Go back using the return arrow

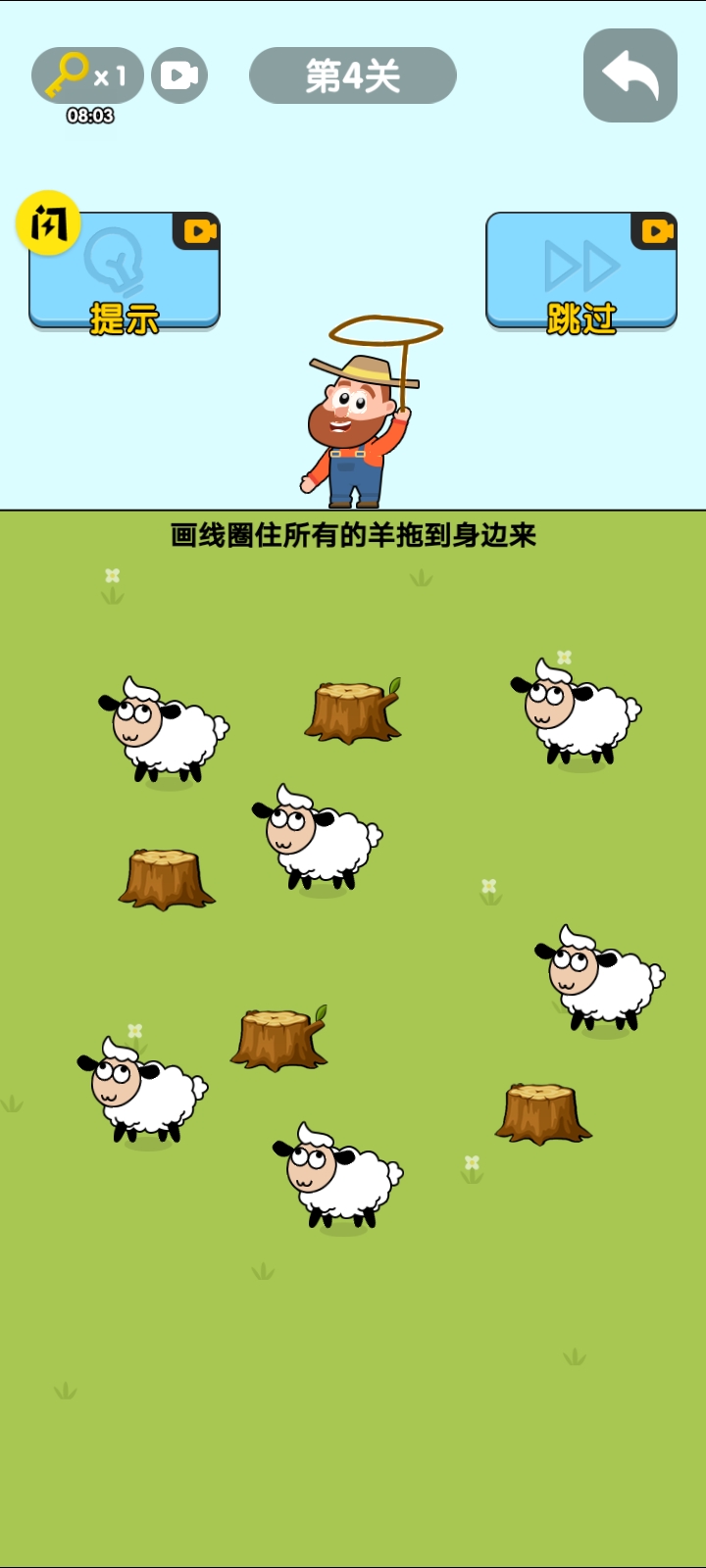[630, 75]
